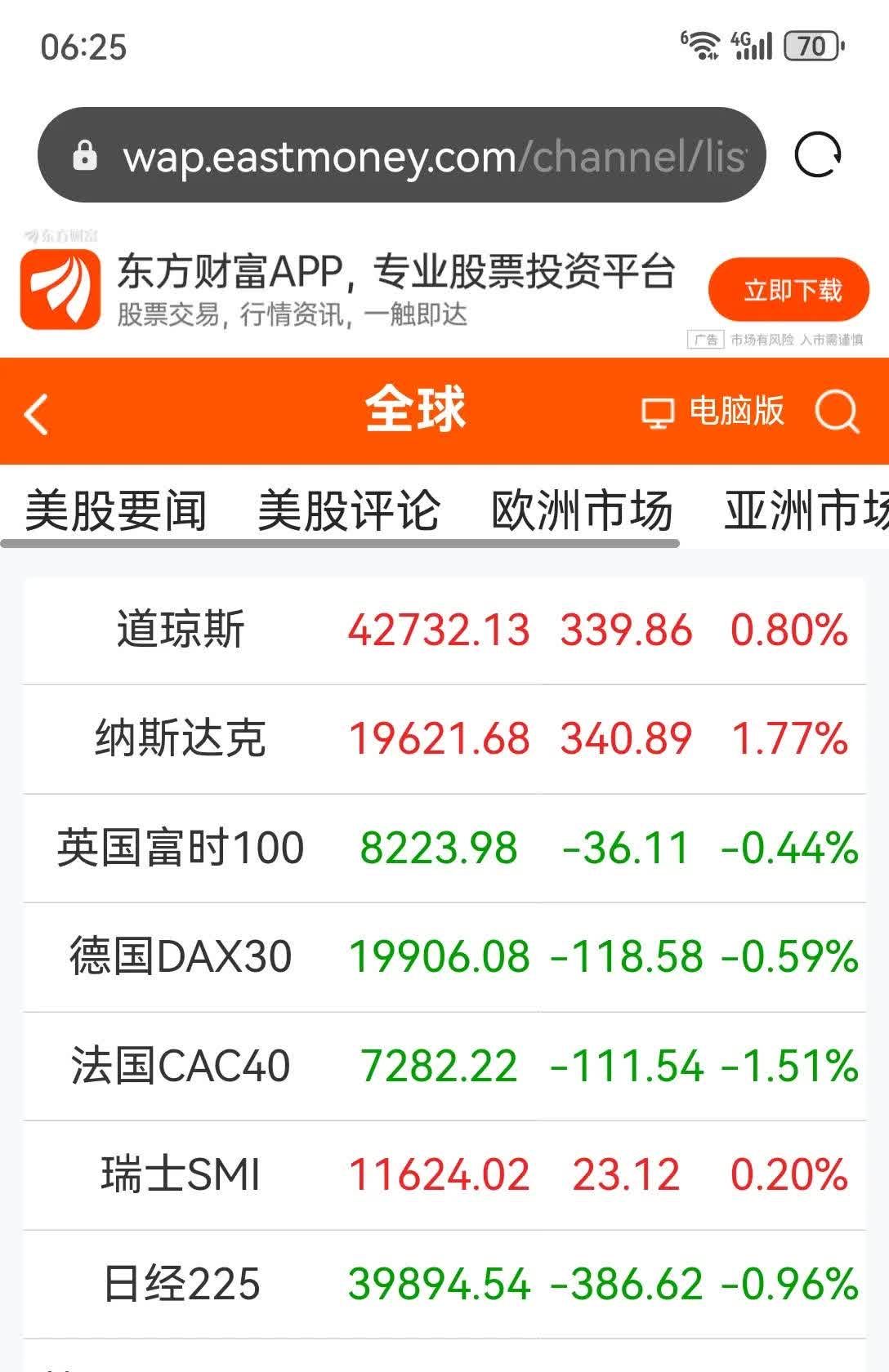The width and height of the screenshot is (889, 1372).
Task: Tap the Wi-Fi status icon
Action: (x=699, y=45)
